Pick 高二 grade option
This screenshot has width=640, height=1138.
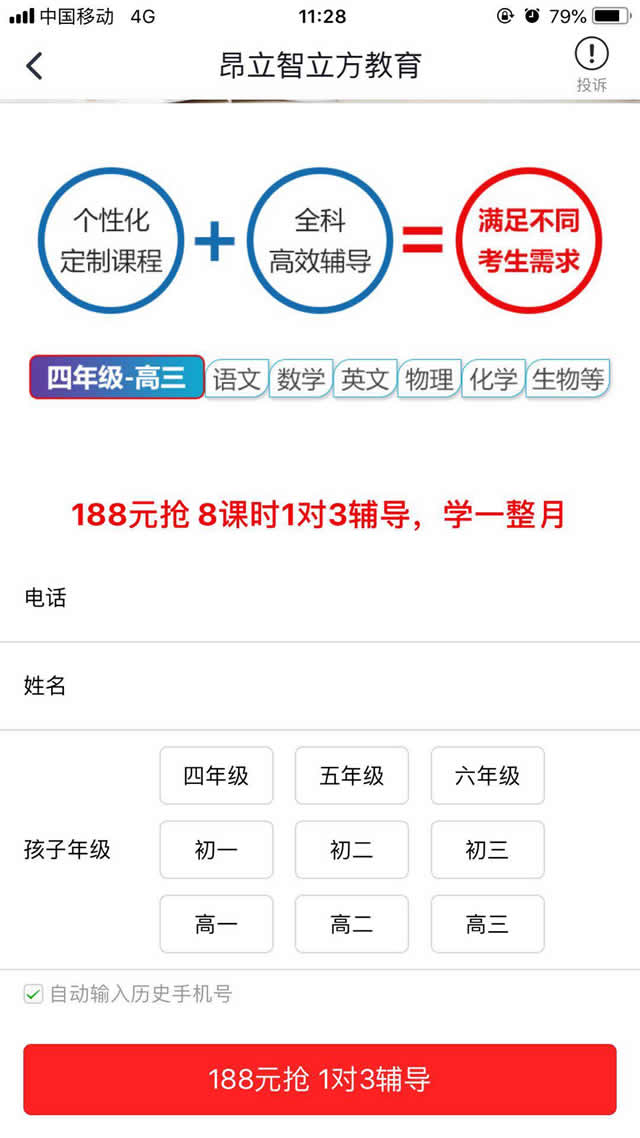click(x=351, y=924)
